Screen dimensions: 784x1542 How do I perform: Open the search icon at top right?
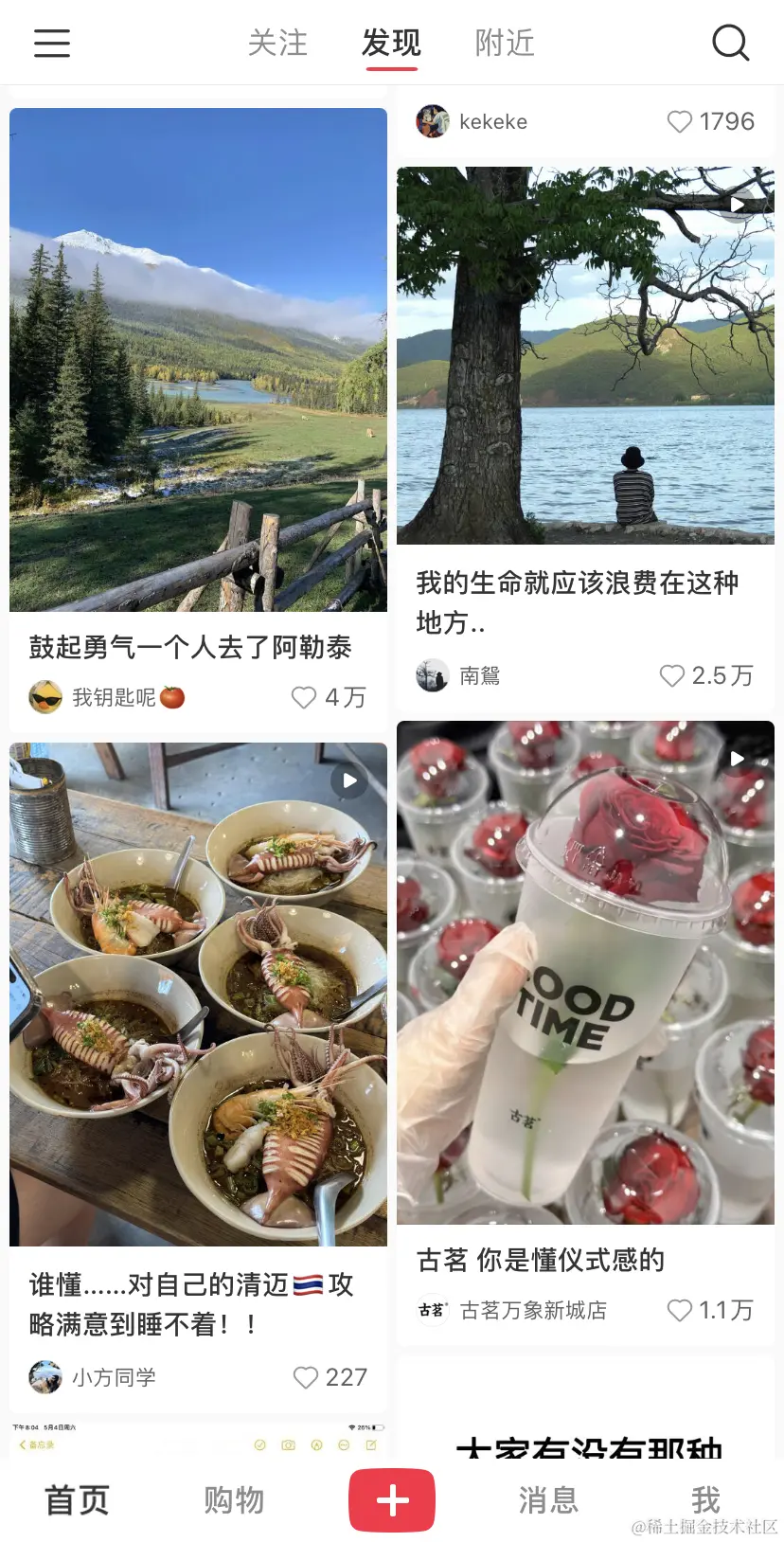(x=730, y=43)
